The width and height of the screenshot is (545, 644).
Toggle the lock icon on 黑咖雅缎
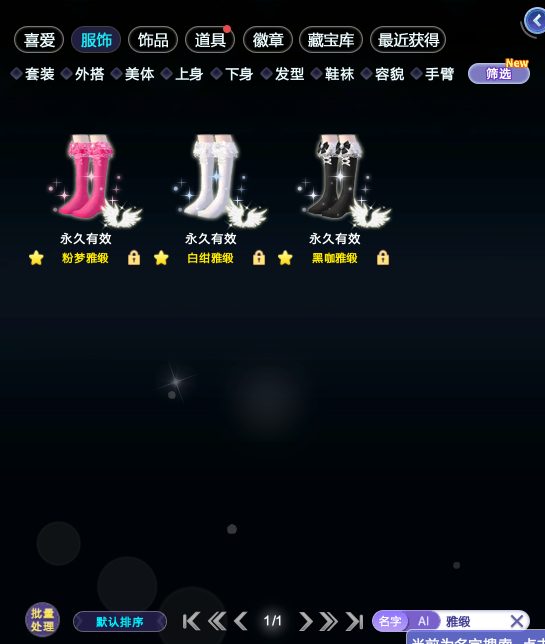coord(383,258)
